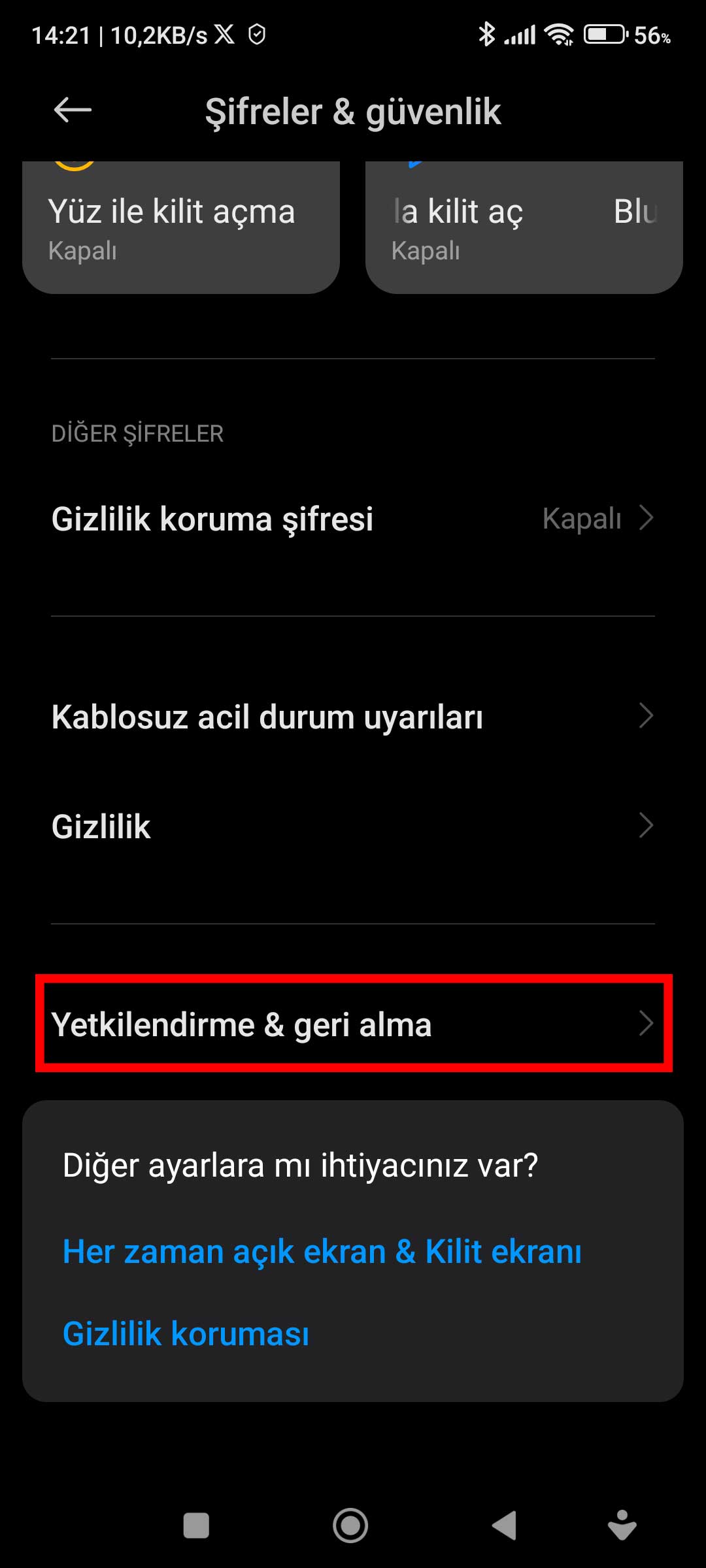This screenshot has width=706, height=1568.
Task: Follow the Gizlilik koruması link
Action: pos(186,1333)
